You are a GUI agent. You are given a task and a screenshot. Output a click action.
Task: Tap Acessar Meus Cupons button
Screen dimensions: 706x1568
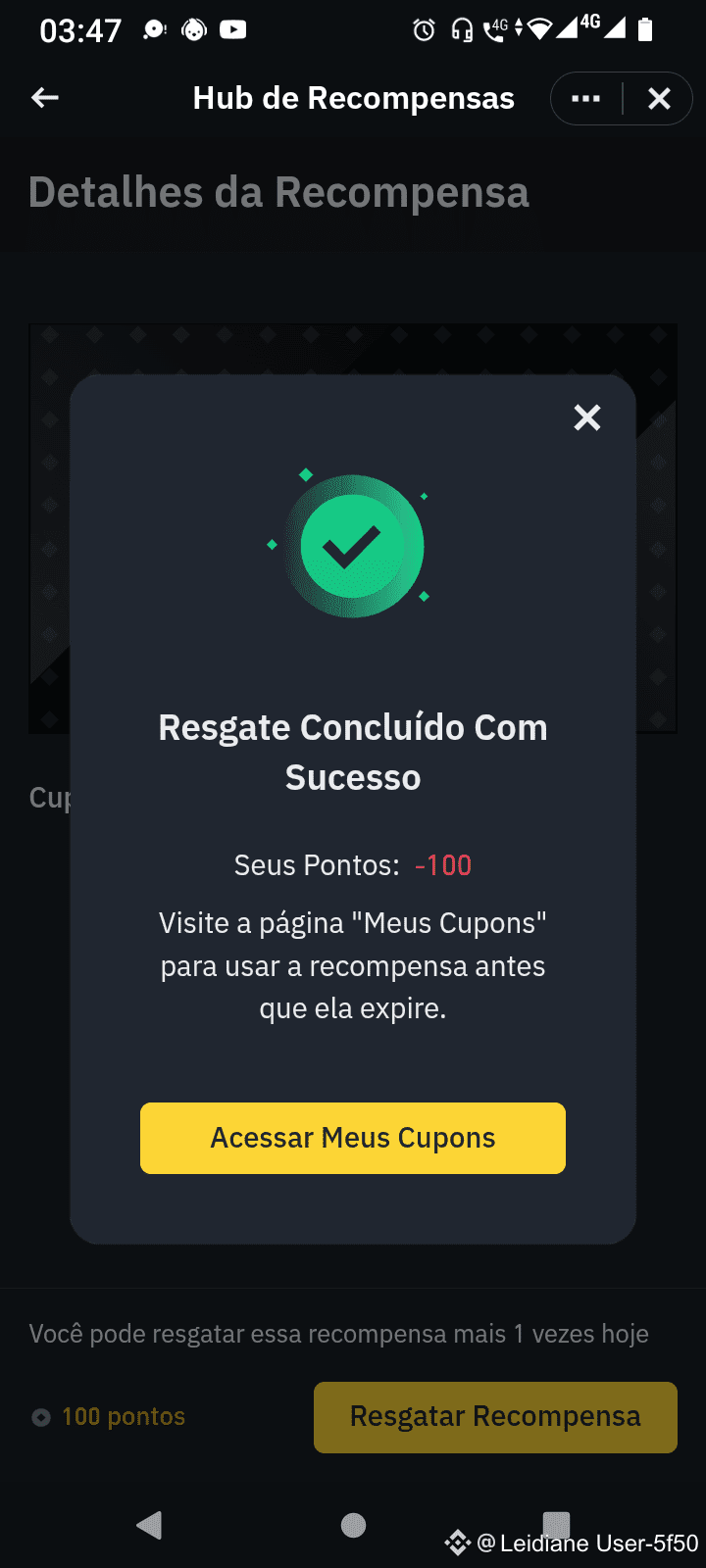[353, 1138]
